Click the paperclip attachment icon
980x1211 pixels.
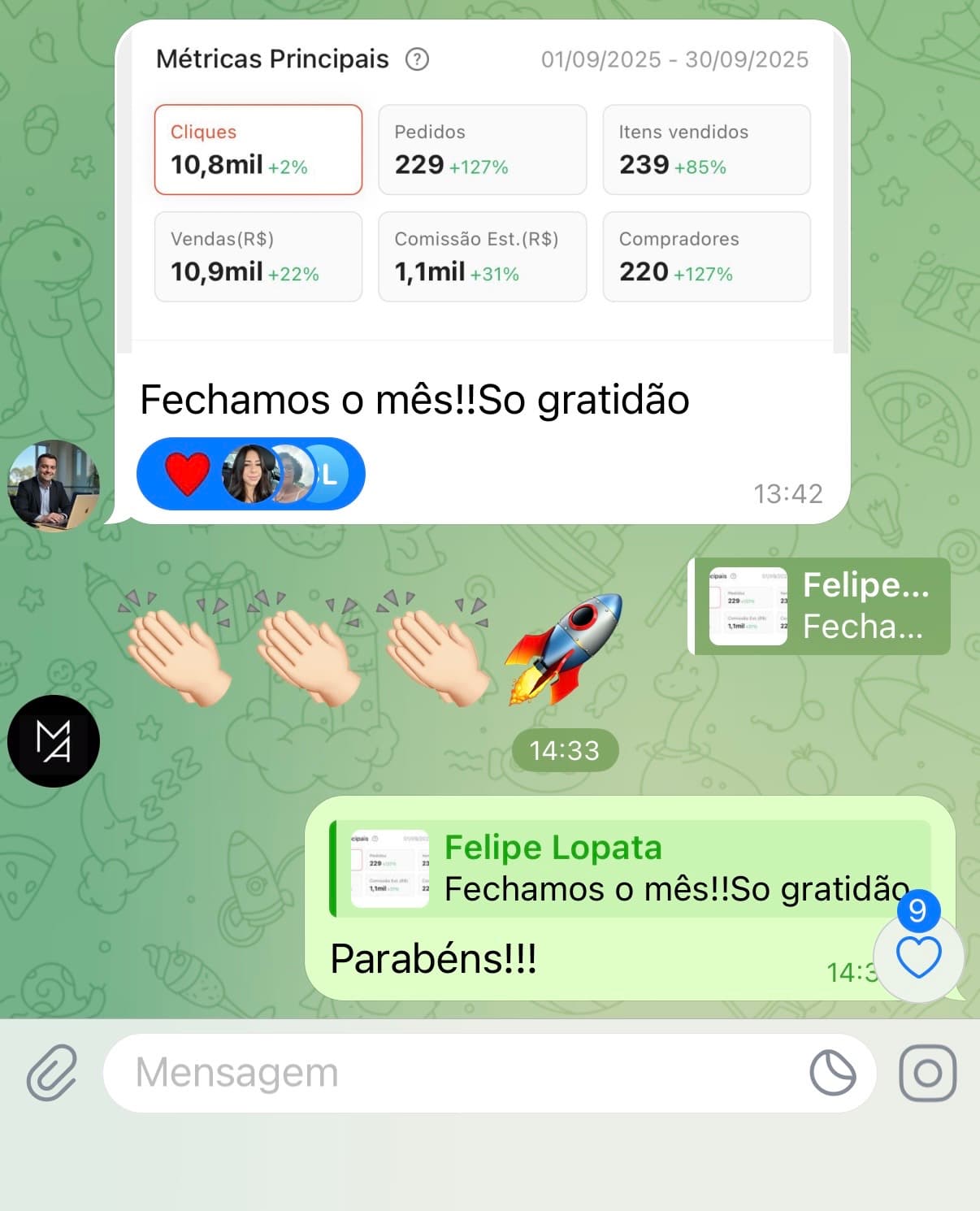pyautogui.click(x=50, y=1073)
